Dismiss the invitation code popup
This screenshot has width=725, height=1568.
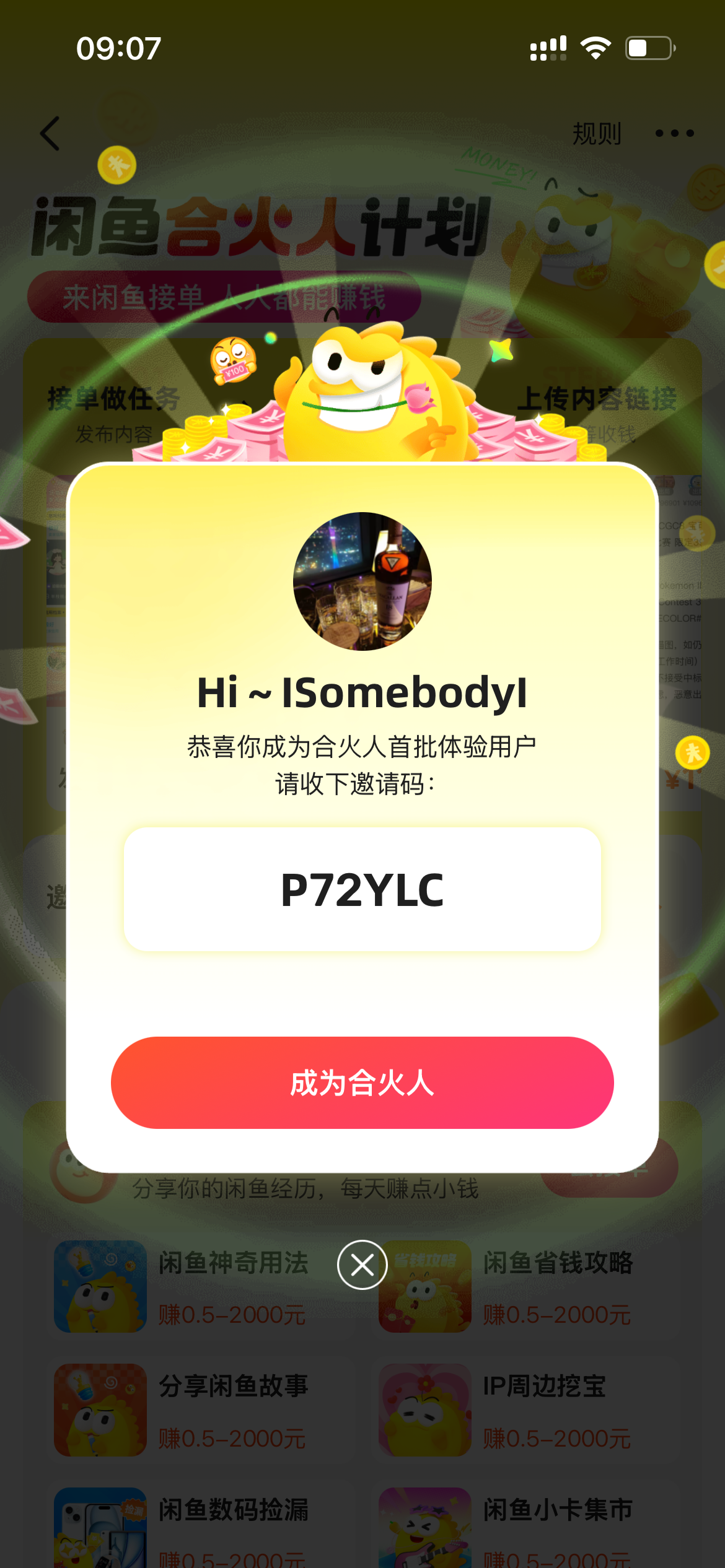[x=362, y=1265]
